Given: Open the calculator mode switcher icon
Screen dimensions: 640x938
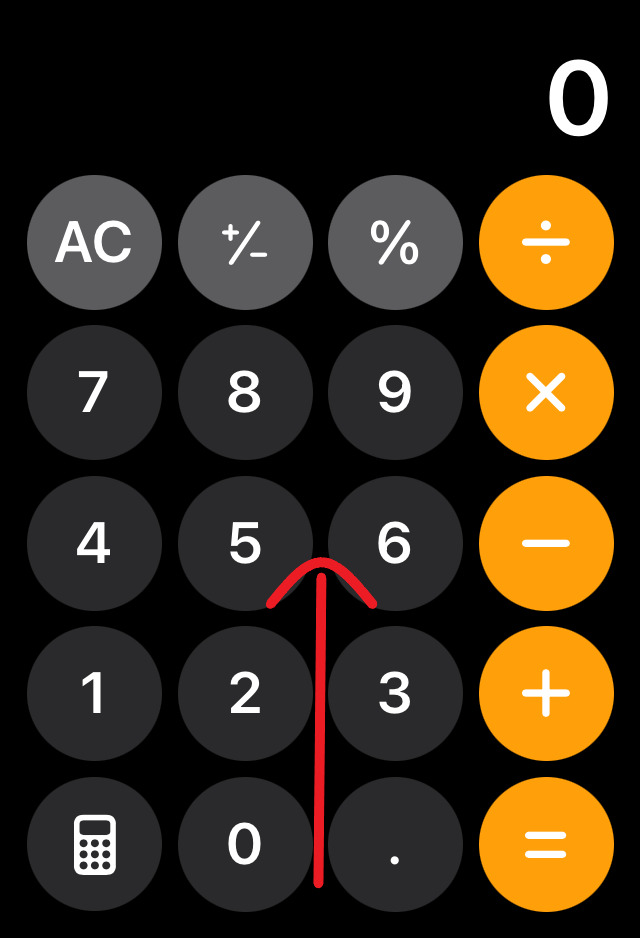Looking at the screenshot, I should [x=94, y=844].
